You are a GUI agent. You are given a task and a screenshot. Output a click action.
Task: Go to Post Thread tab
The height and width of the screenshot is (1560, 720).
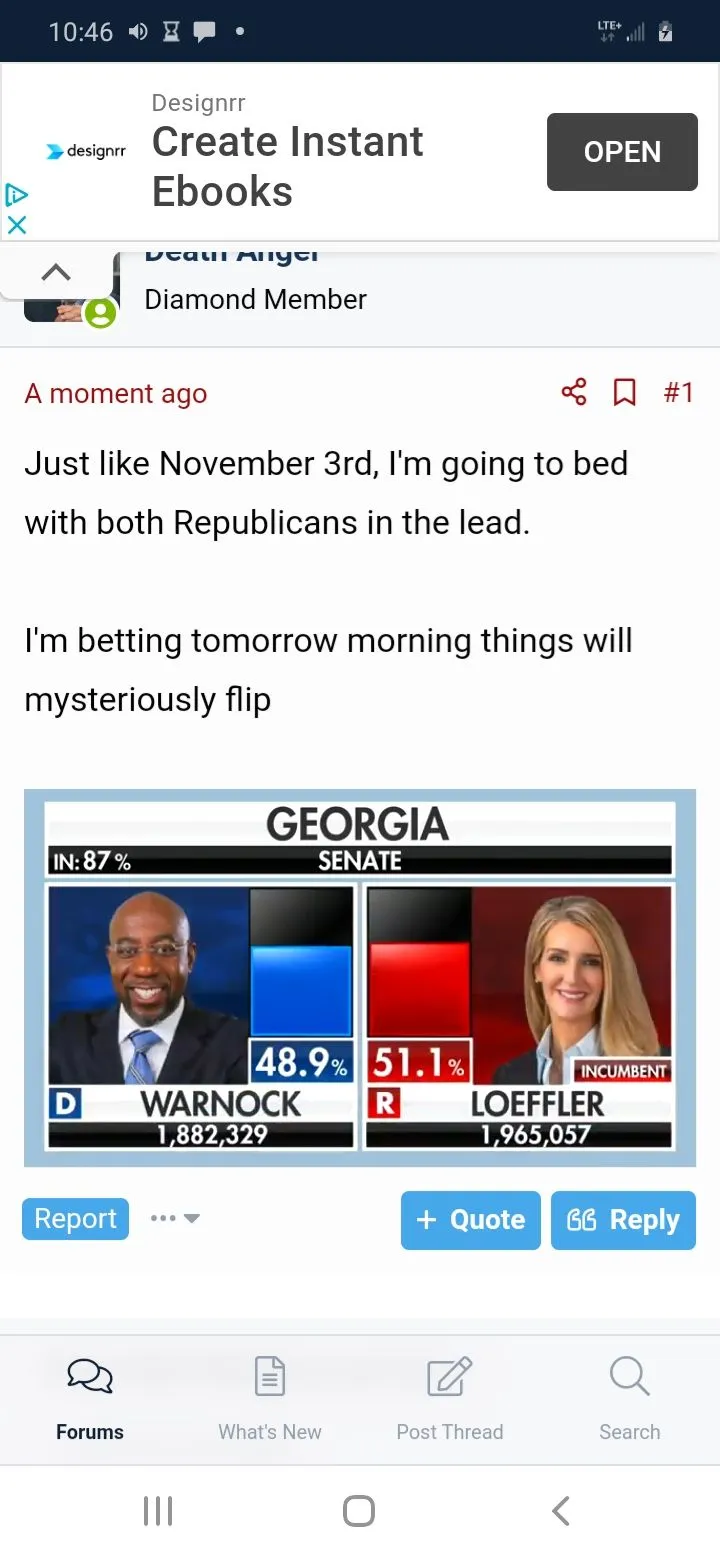[x=449, y=1398]
